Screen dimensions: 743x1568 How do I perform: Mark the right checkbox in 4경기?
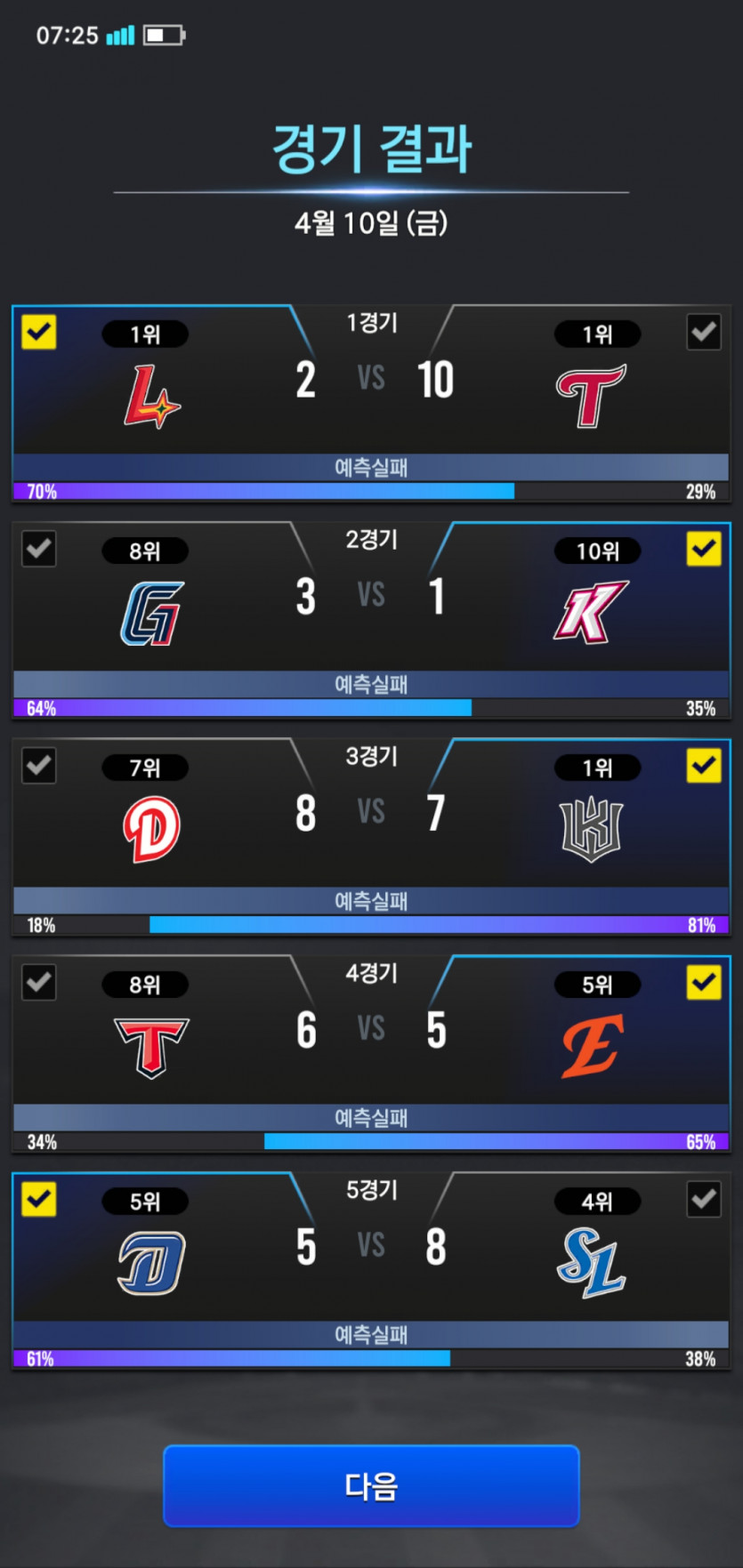coord(704,983)
